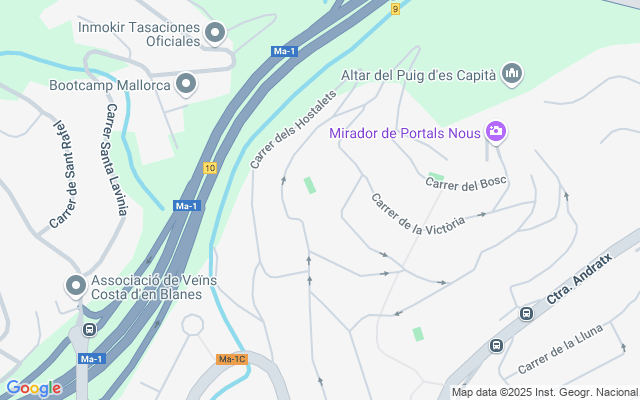Tap the bus stop below Associació de Veïns
Screen dimensions: 640x400
click(x=89, y=329)
